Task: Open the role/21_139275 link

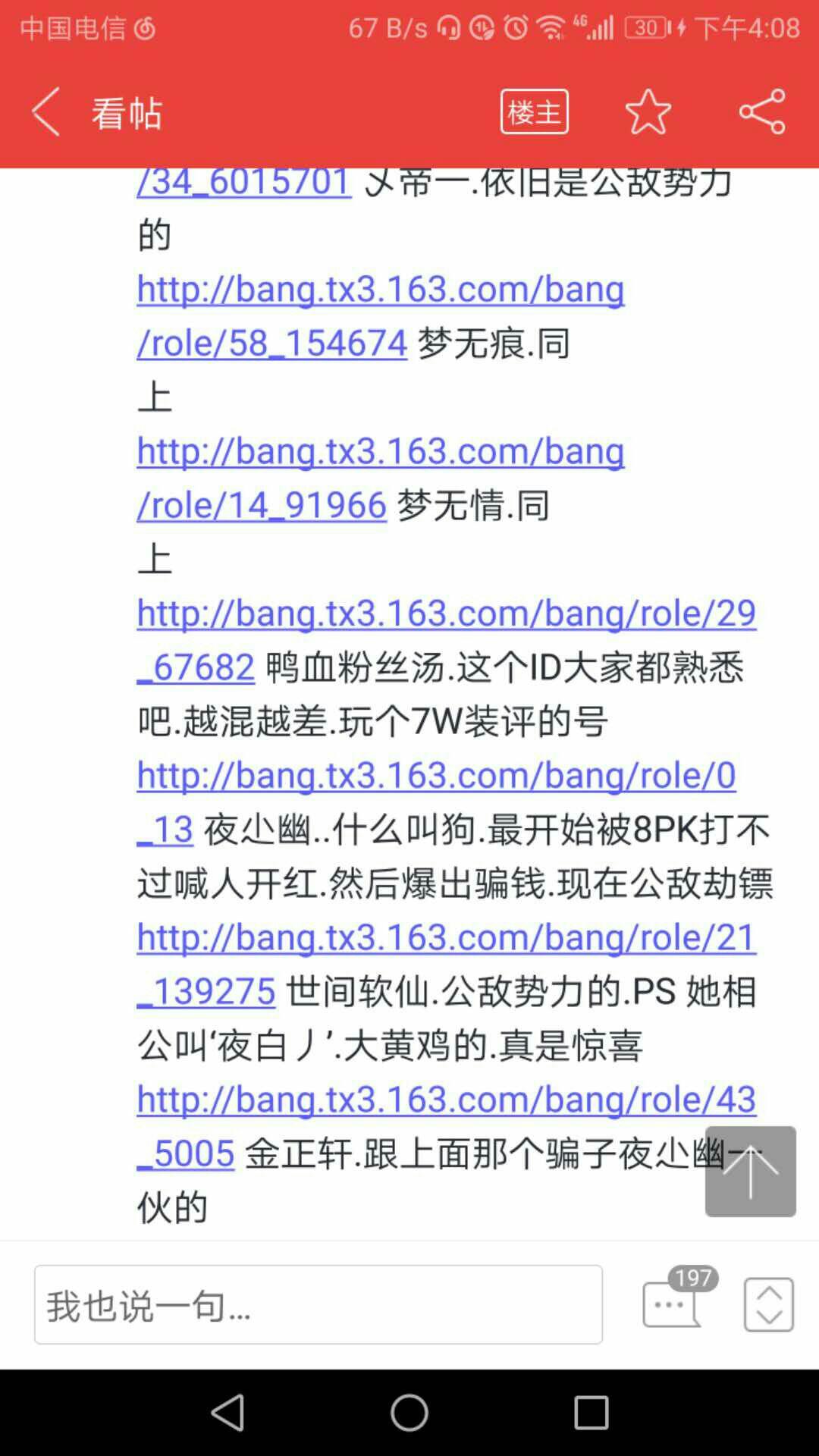Action: point(447,964)
